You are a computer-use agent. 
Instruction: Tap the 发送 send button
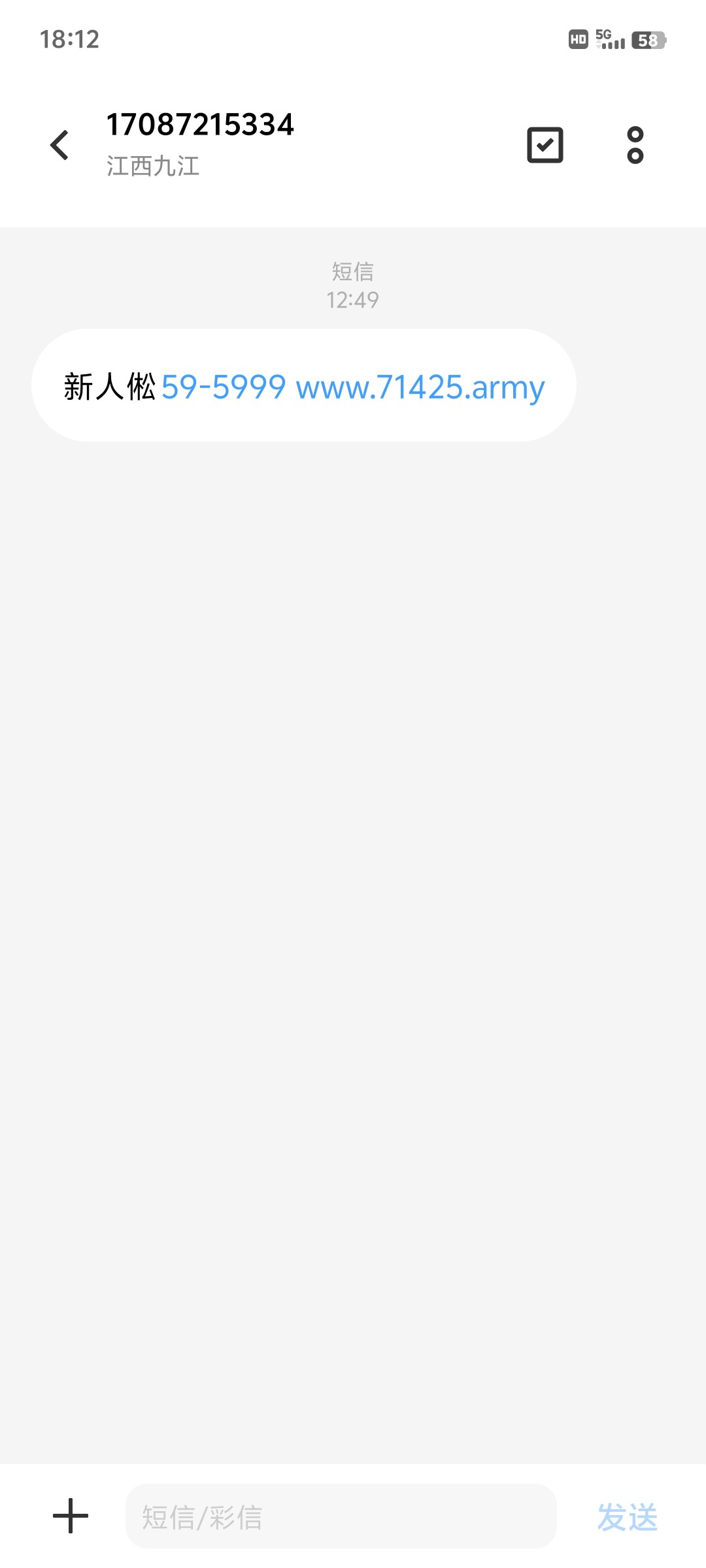pos(628,1516)
